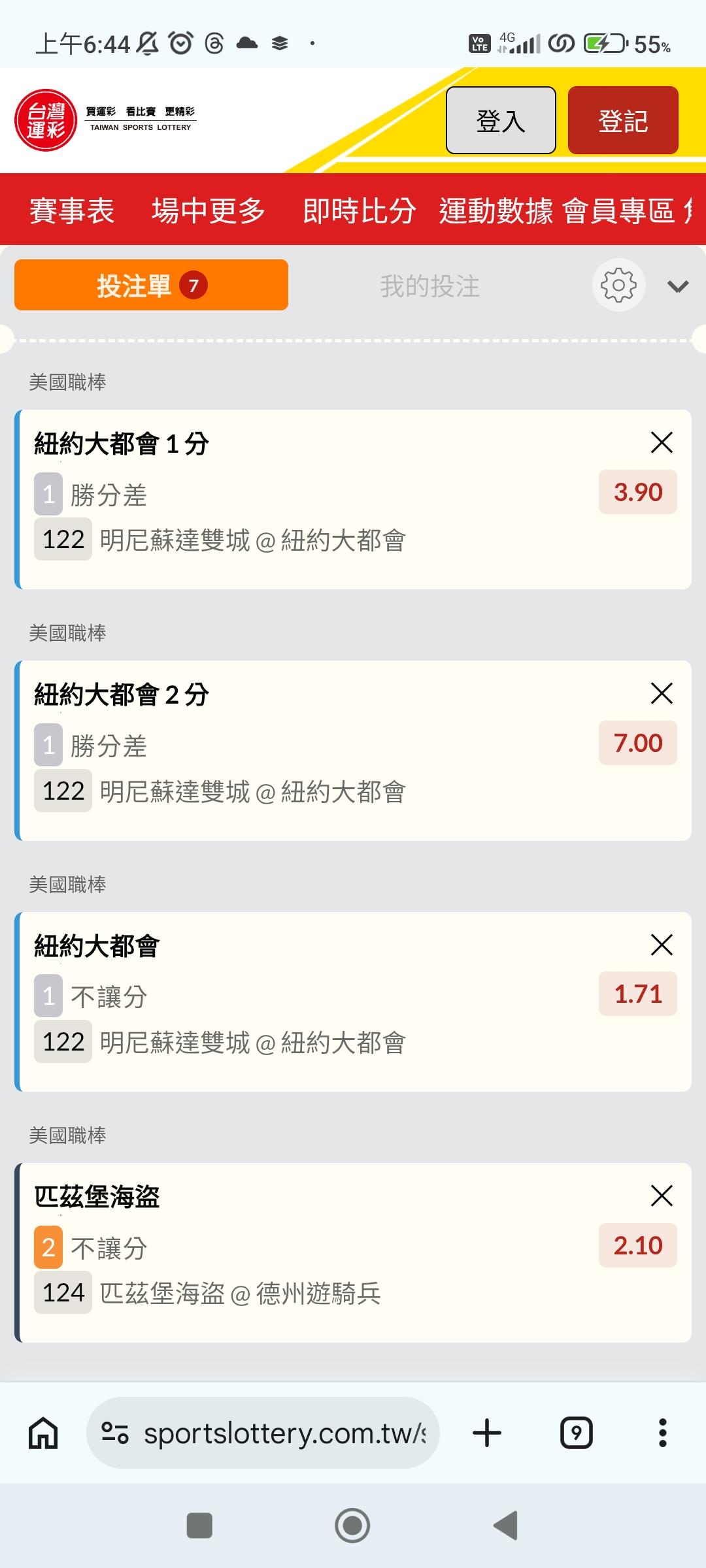The width and height of the screenshot is (706, 1568).
Task: Remove the 紐約大都會 1 分 bet
Action: [x=662, y=443]
